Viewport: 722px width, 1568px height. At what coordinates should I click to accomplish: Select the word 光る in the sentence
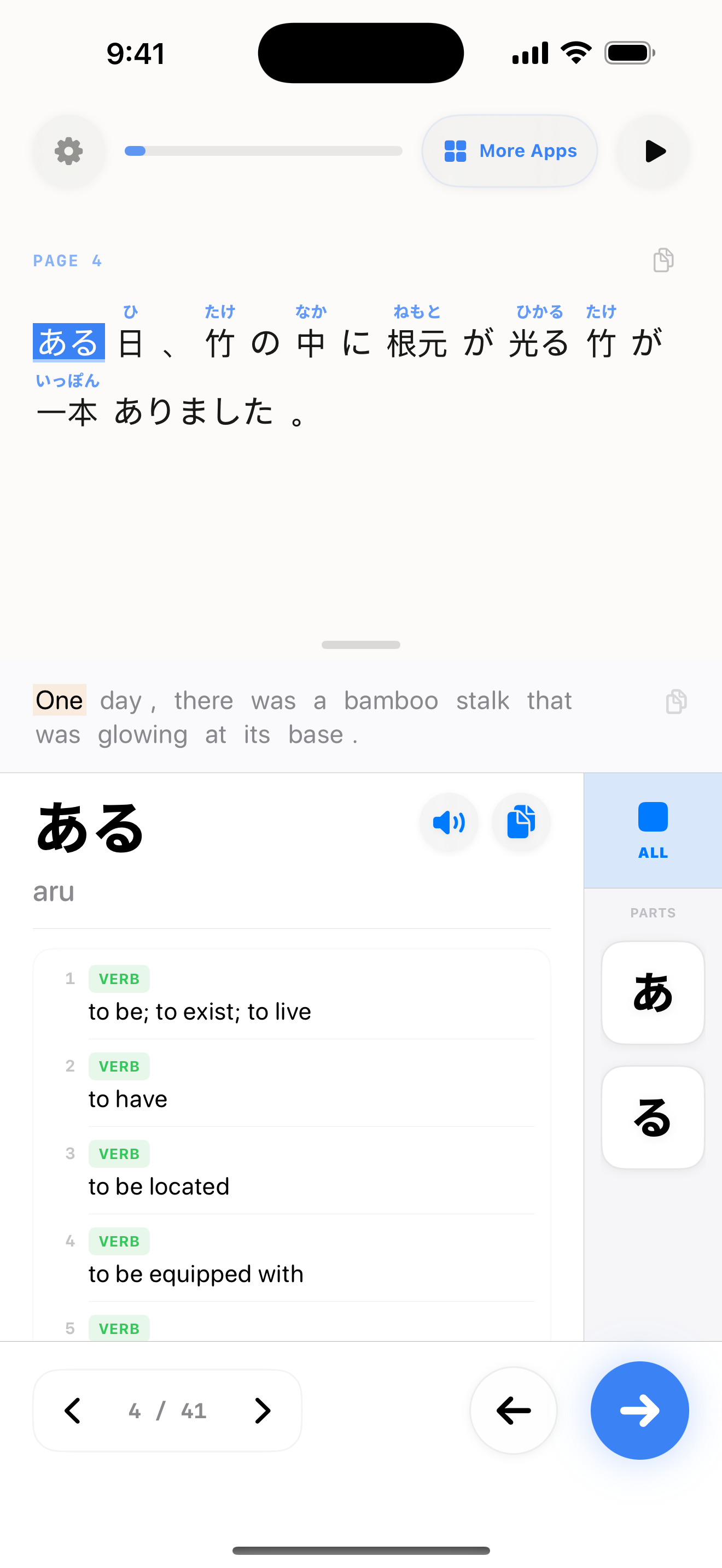click(x=539, y=343)
